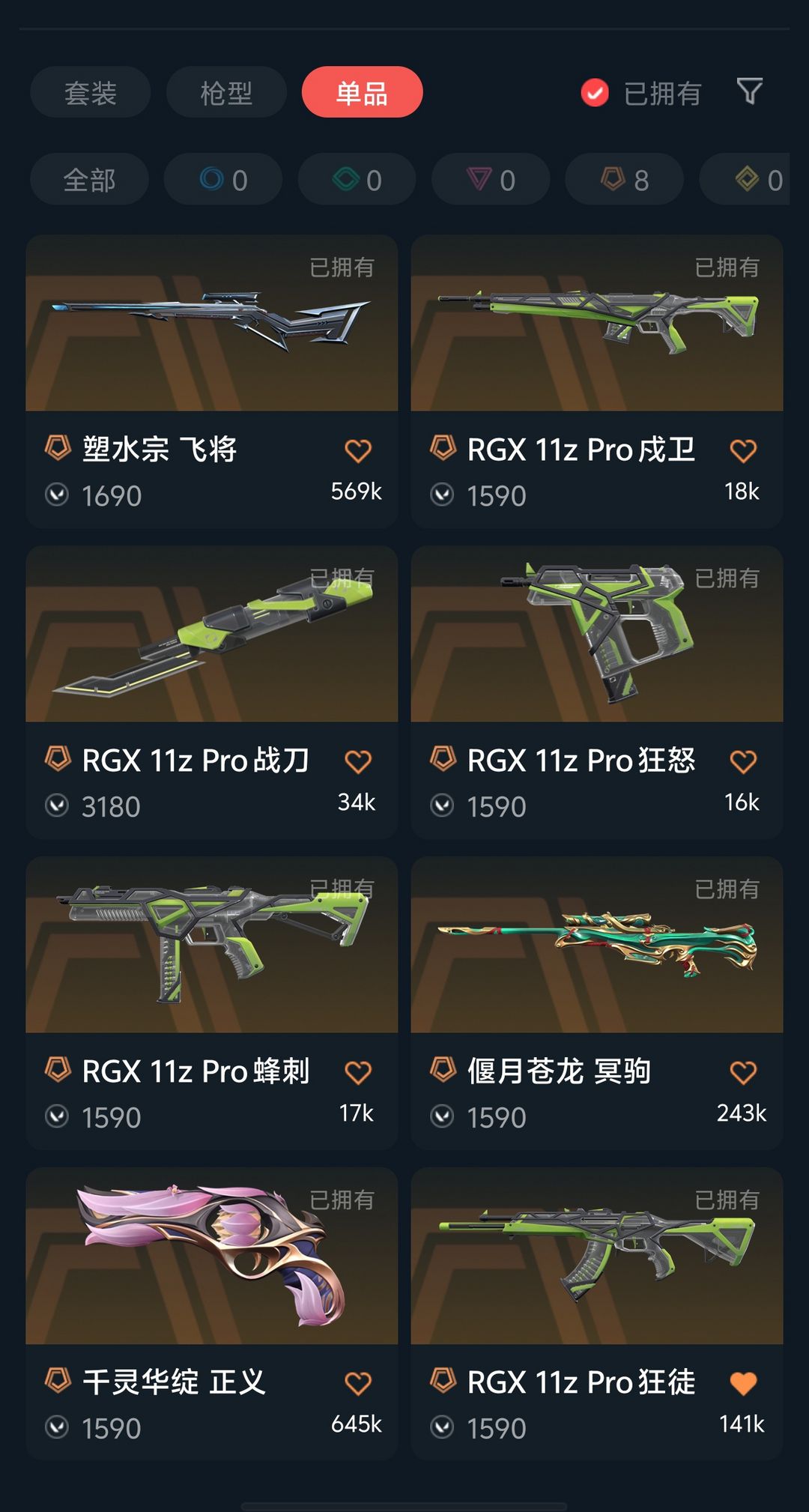Uncheck the 已拥有 checkbox

point(595,93)
